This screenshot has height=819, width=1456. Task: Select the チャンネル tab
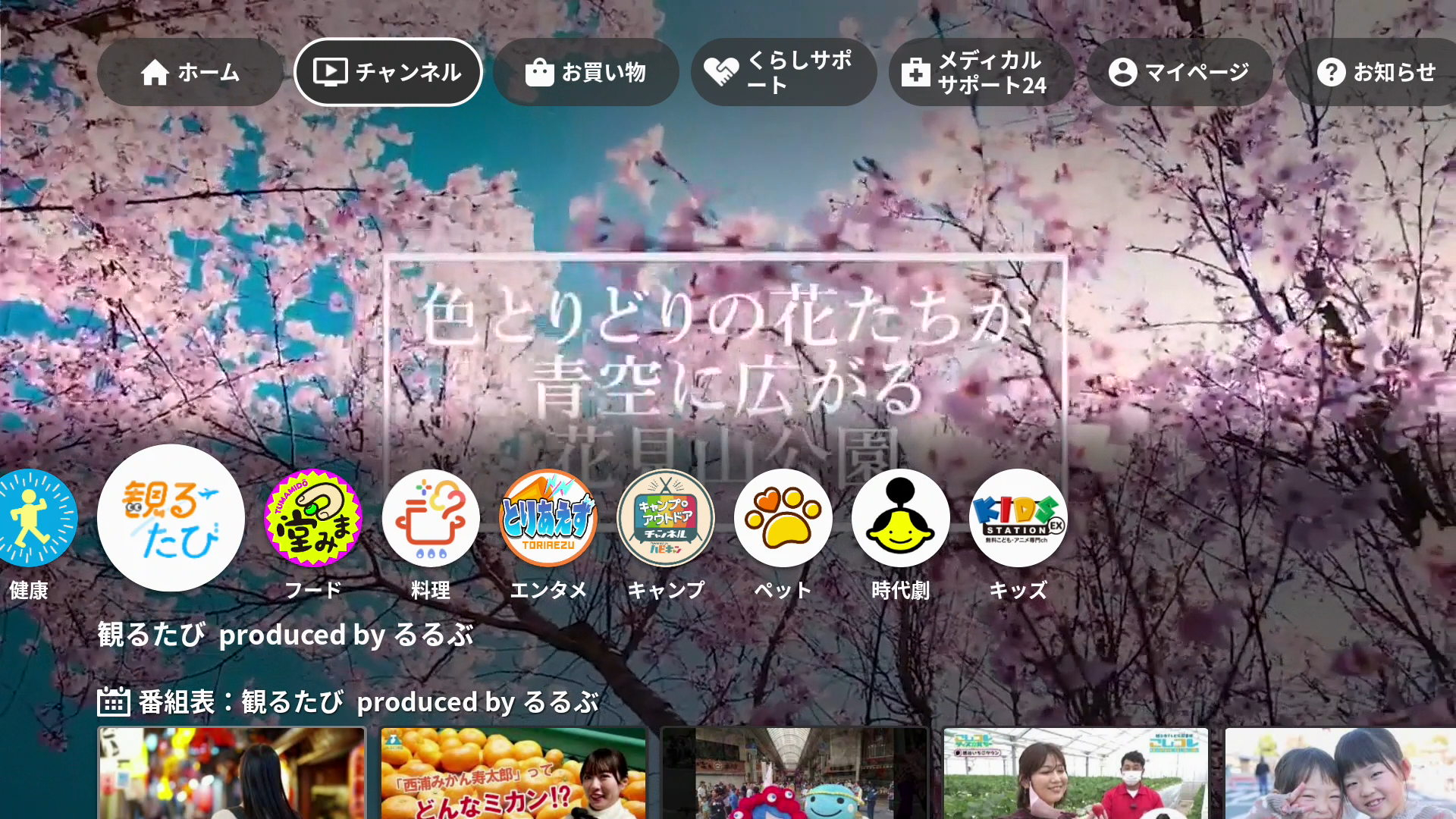coord(388,72)
